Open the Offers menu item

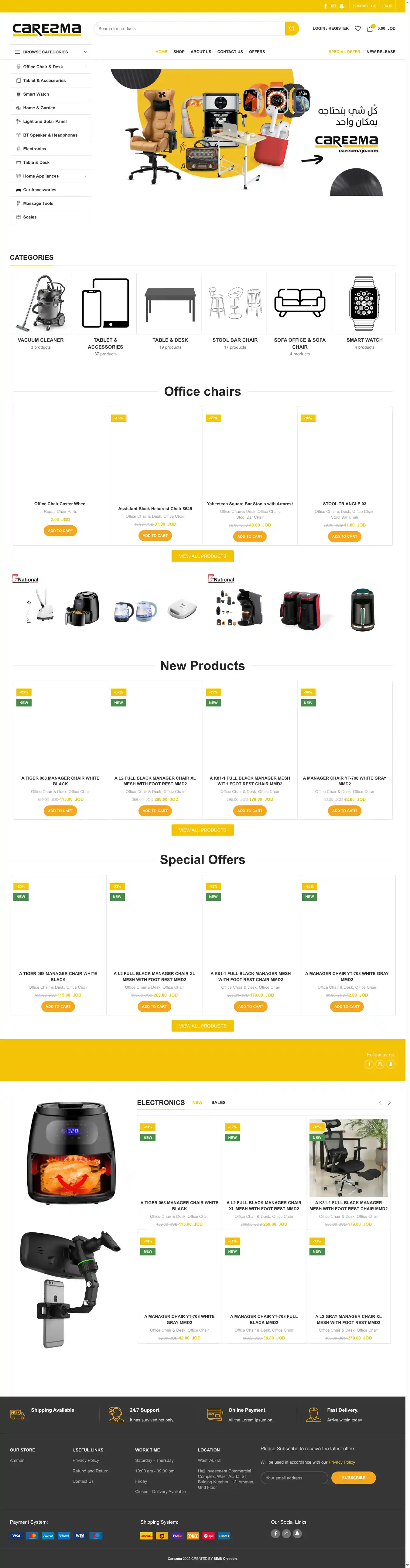[257, 52]
